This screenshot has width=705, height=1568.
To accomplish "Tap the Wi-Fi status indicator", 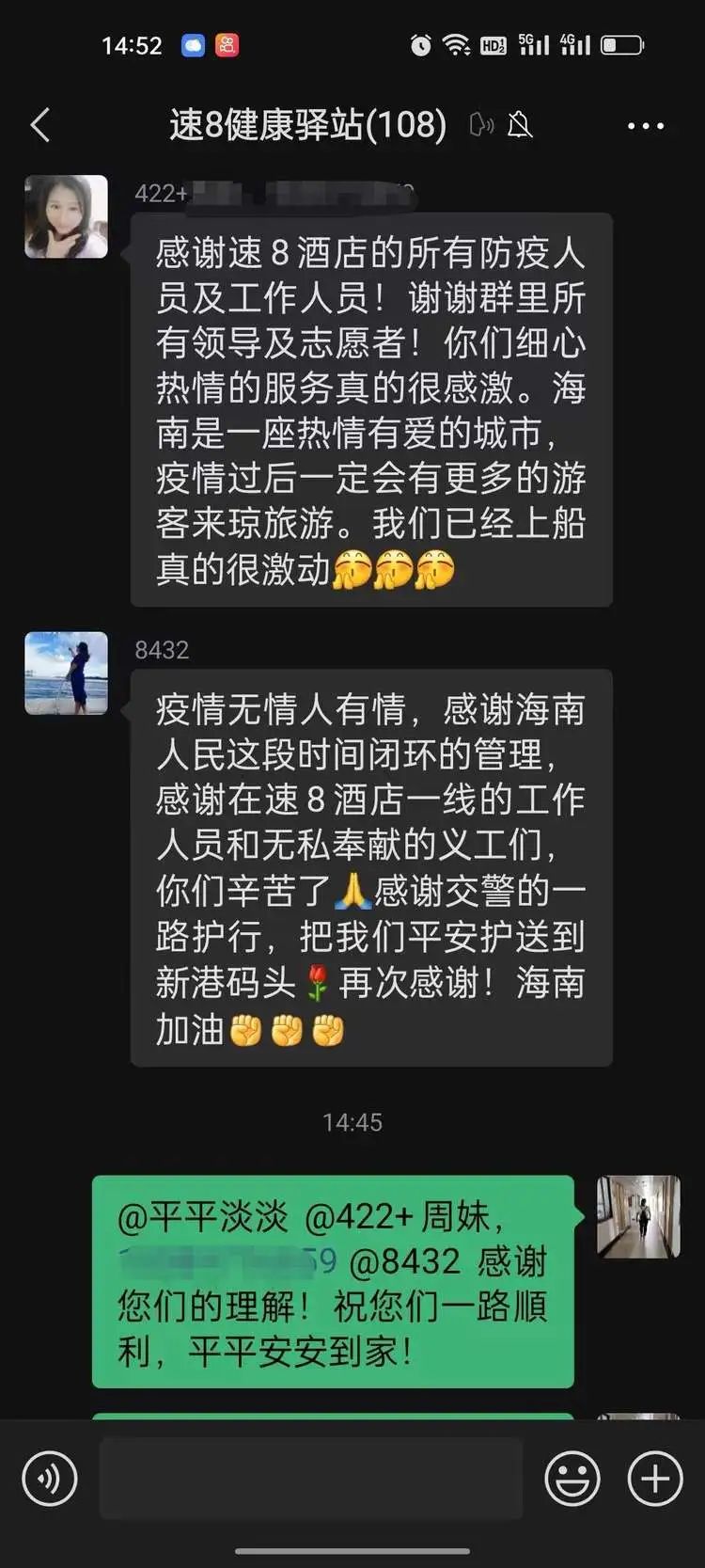I will [455, 43].
